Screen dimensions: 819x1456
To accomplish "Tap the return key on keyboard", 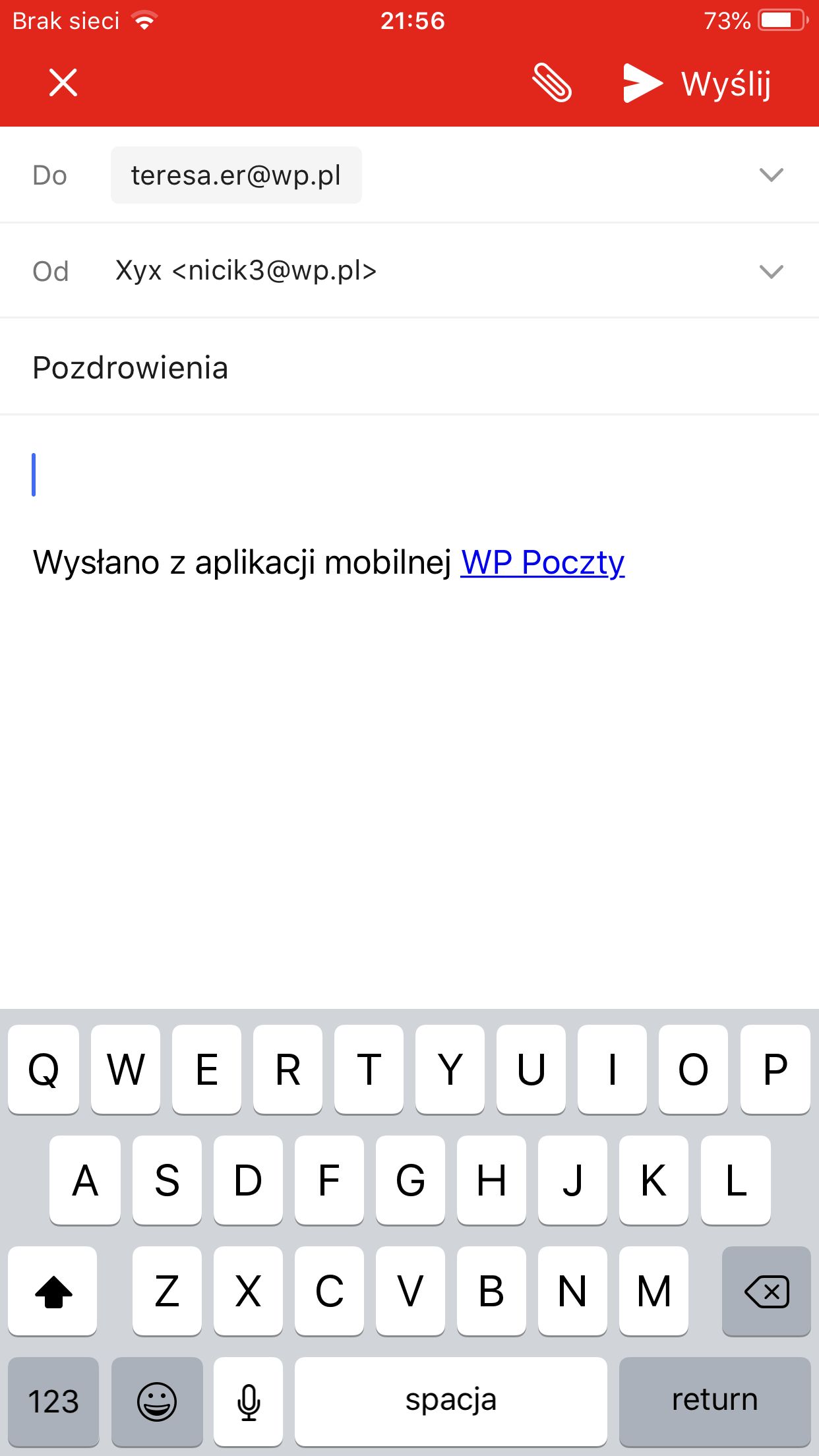I will pyautogui.click(x=715, y=1401).
